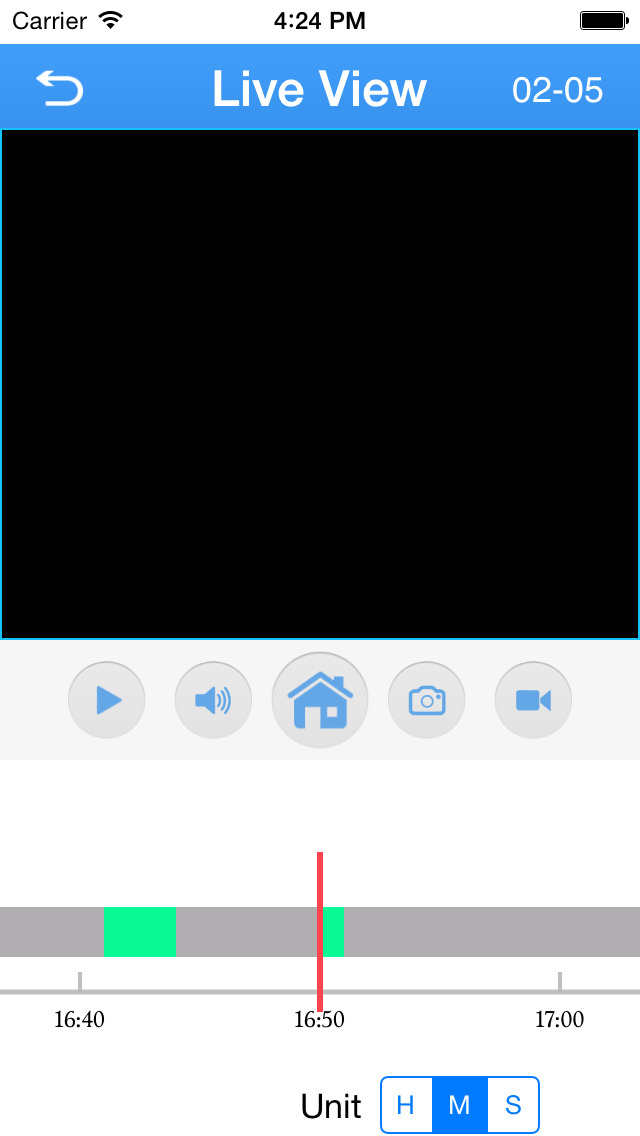Capture a snapshot with camera icon
The width and height of the screenshot is (640, 1136).
(x=426, y=700)
